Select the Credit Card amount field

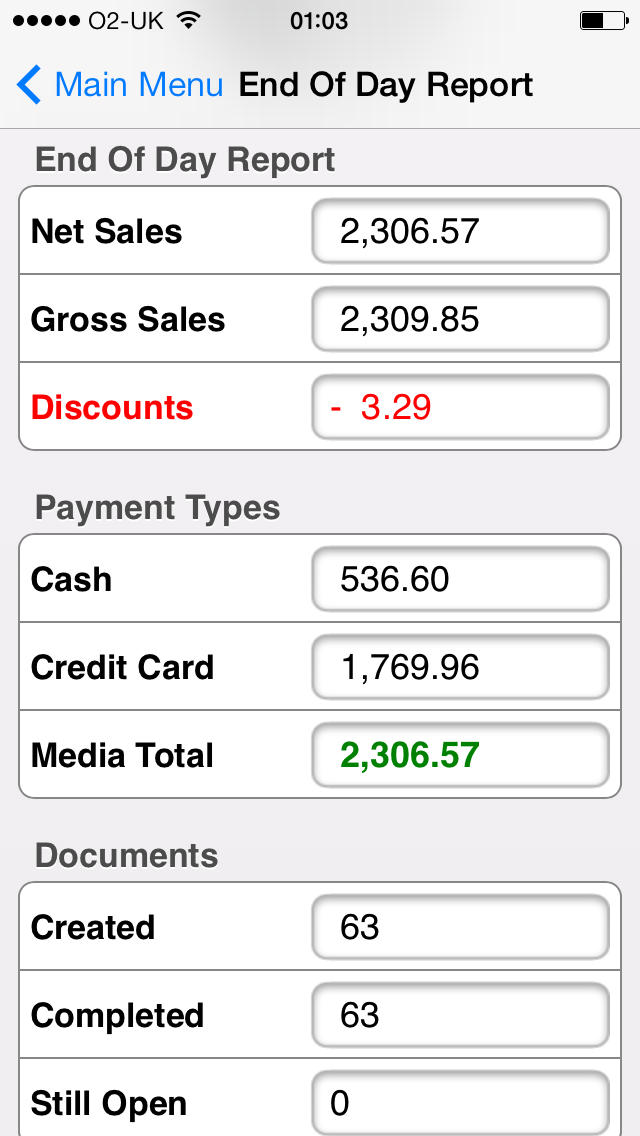pyautogui.click(x=460, y=667)
